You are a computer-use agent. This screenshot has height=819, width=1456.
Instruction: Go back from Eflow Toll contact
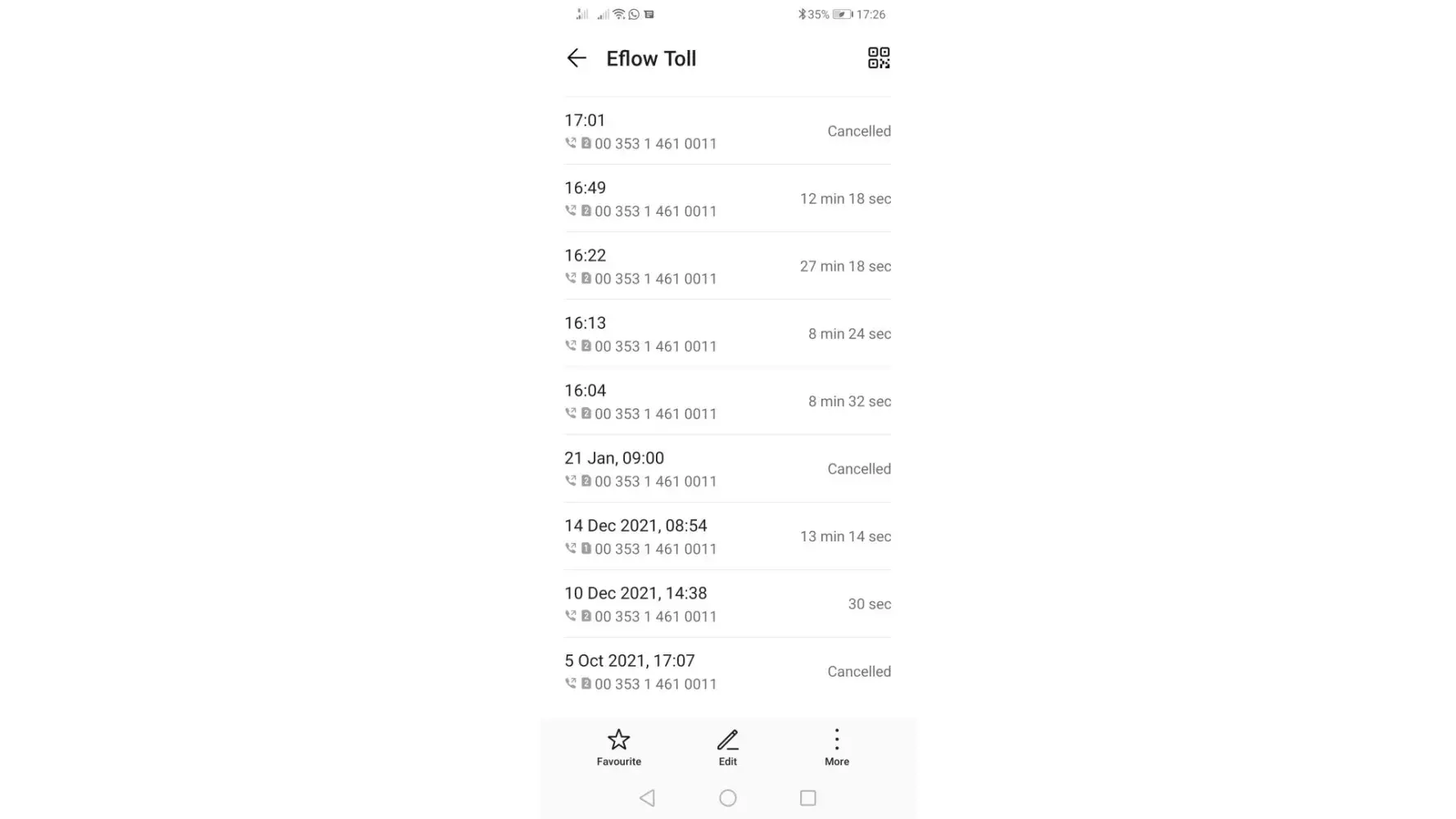577,58
